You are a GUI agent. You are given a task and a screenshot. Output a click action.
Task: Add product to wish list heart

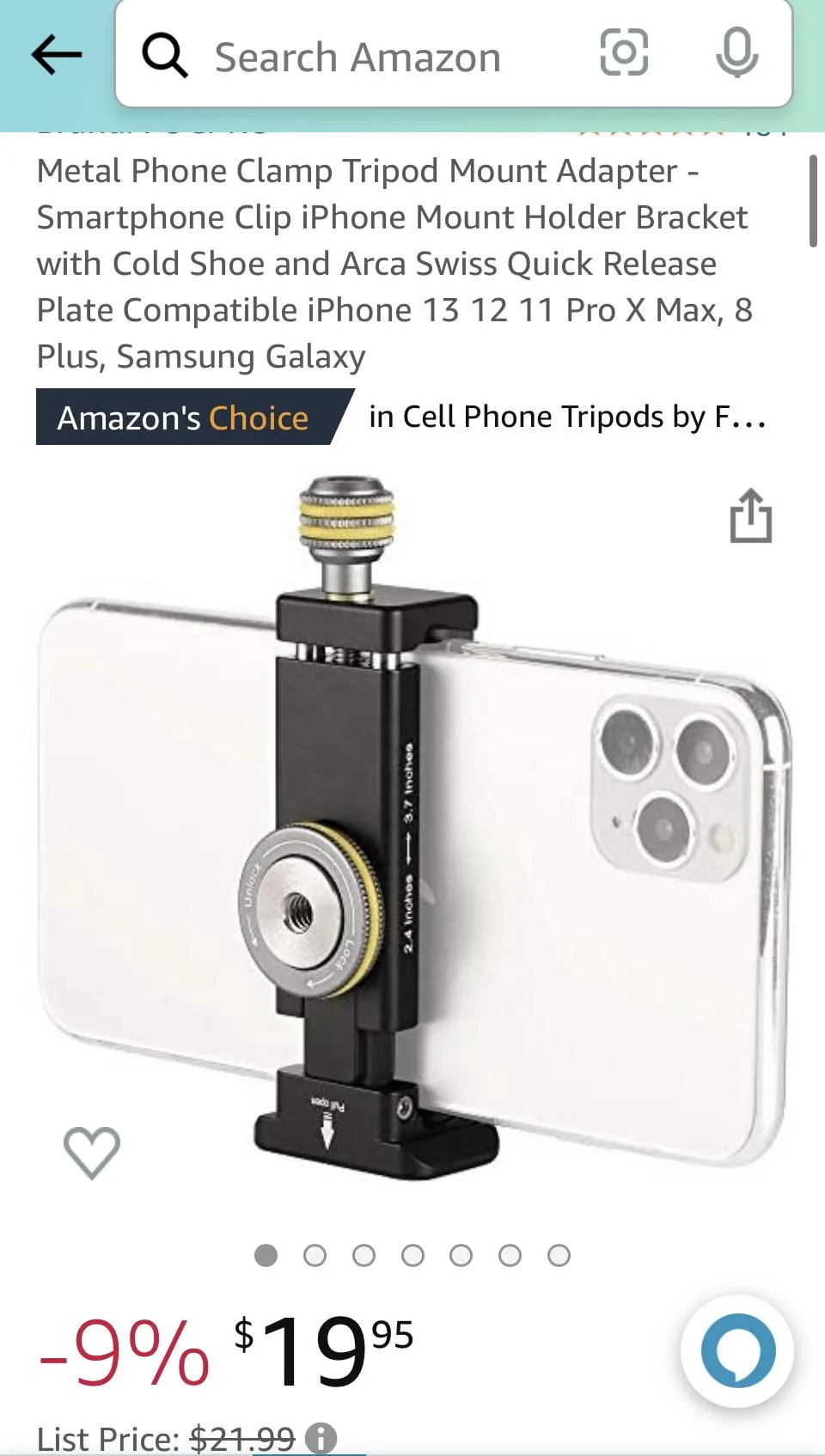point(92,1152)
